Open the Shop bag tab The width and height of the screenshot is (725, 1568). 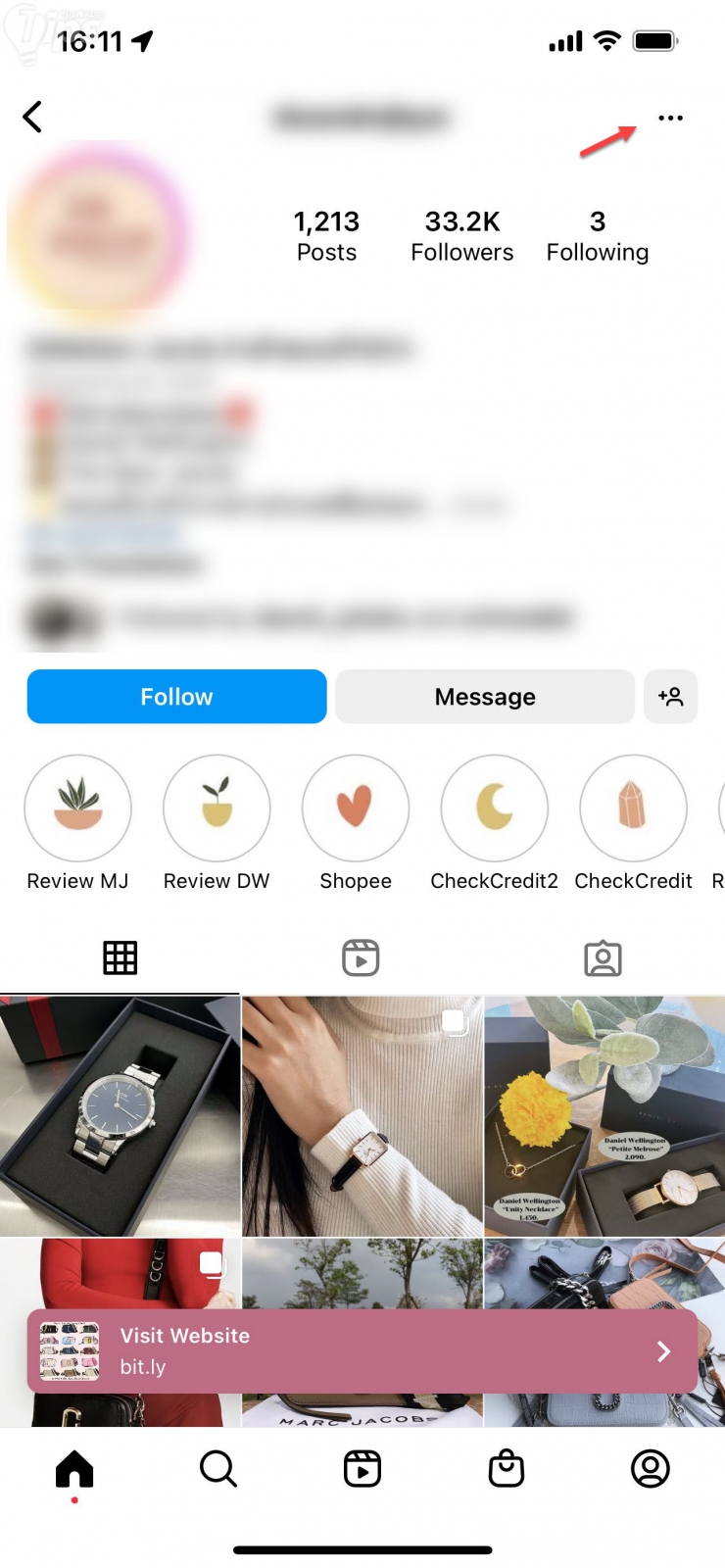(507, 1469)
